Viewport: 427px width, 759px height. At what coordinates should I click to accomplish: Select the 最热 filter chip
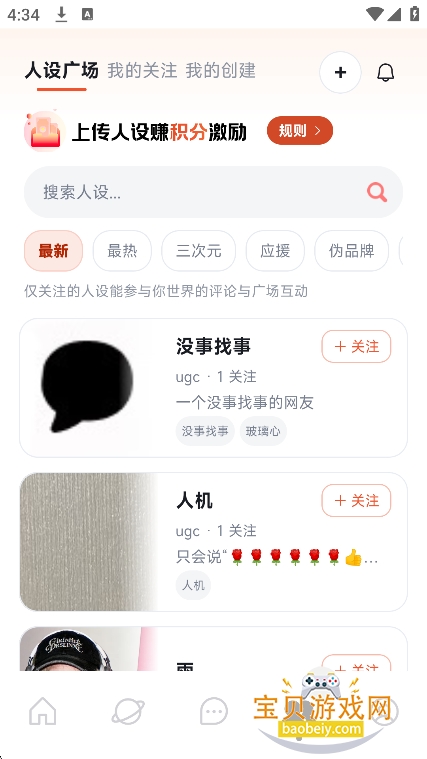[x=122, y=251]
